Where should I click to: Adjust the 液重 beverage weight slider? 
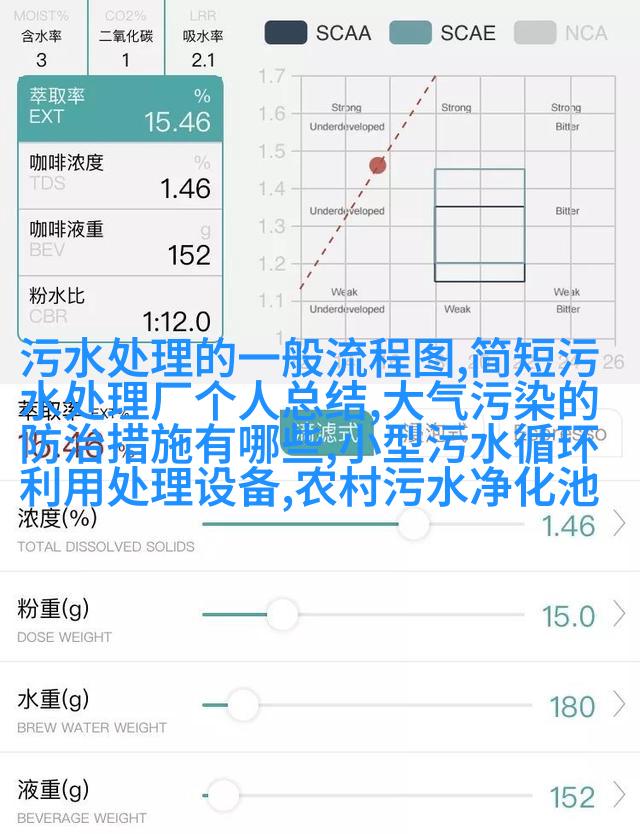(x=225, y=796)
